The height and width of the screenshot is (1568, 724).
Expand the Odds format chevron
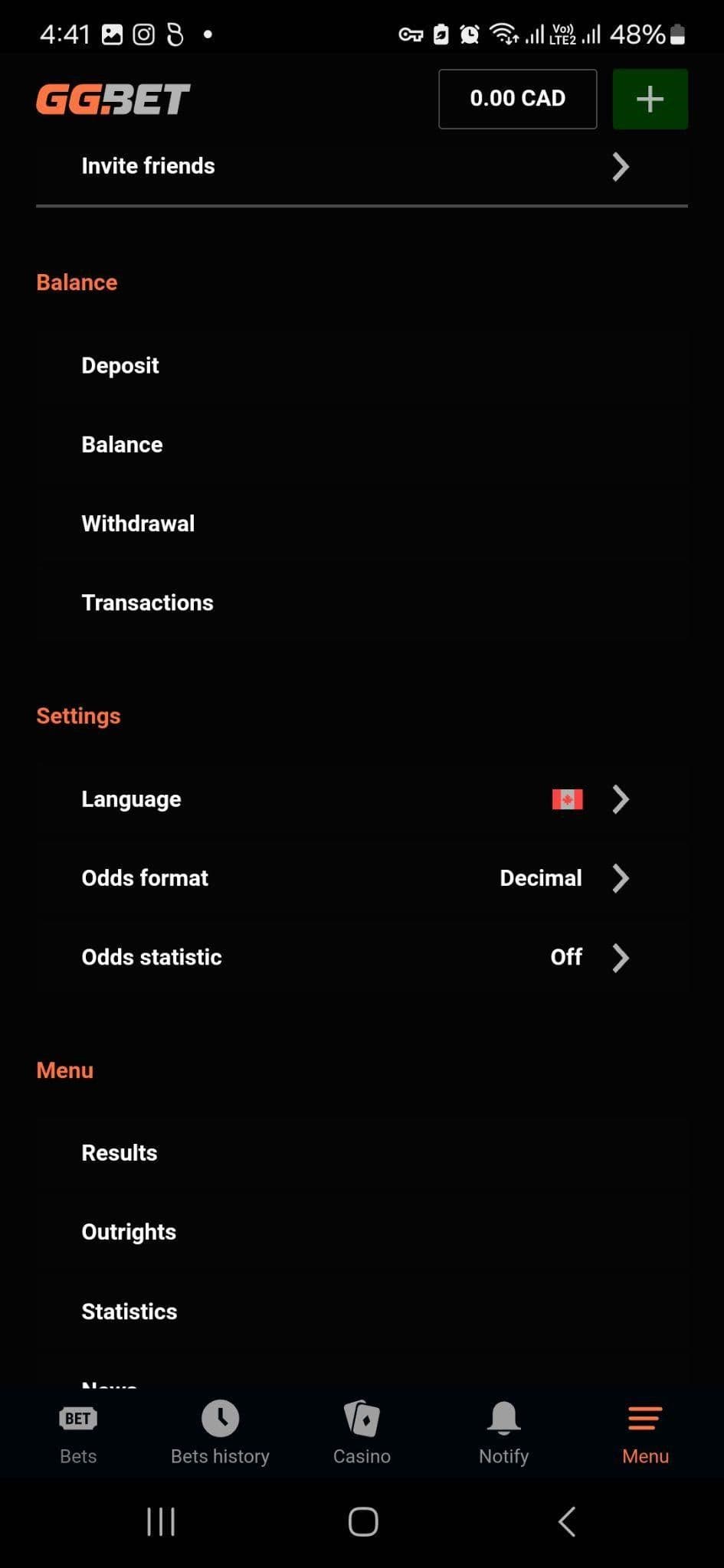click(620, 878)
